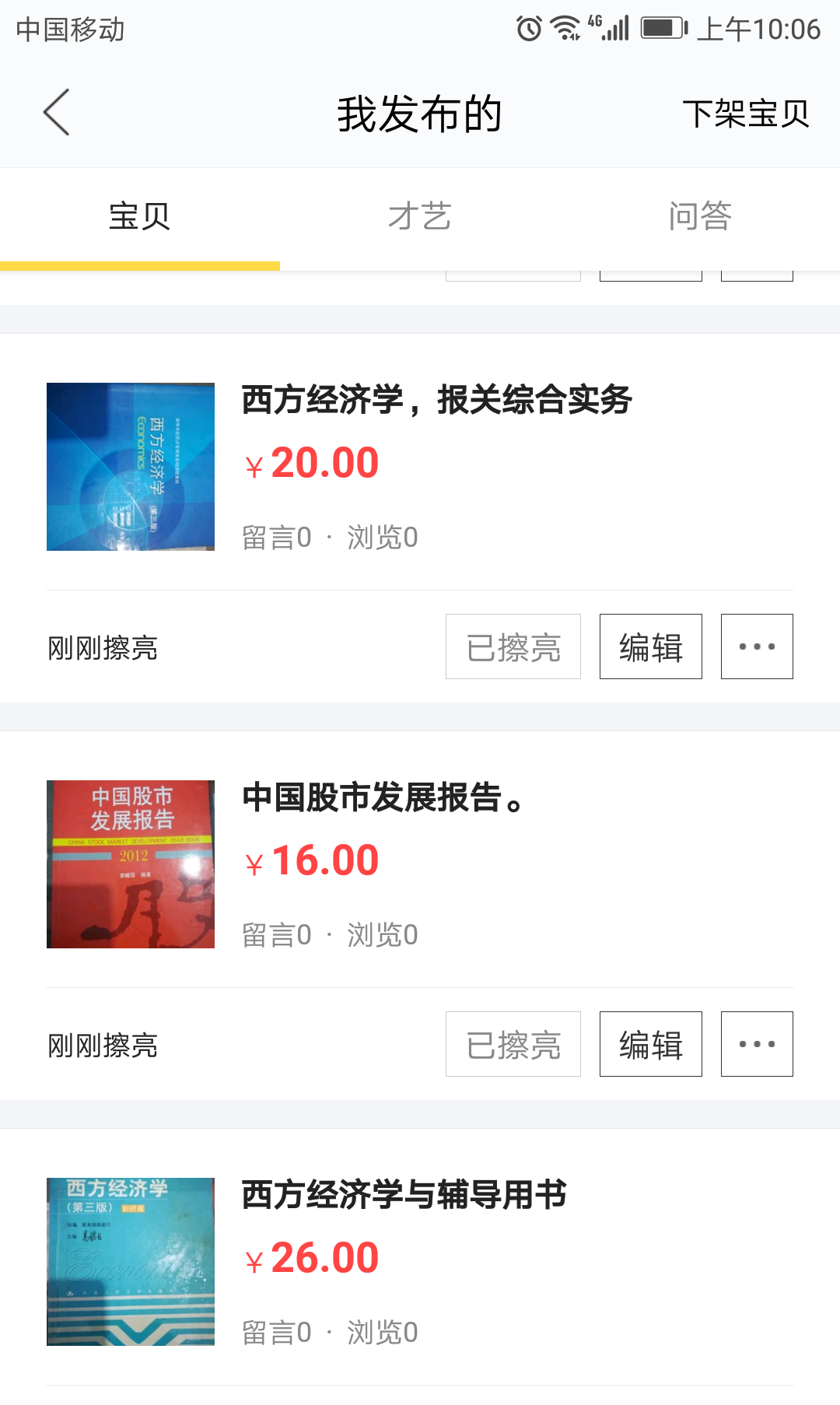The image size is (840, 1405).
Task: Open more options for 中国股市发展报告 listing
Action: 756,1043
